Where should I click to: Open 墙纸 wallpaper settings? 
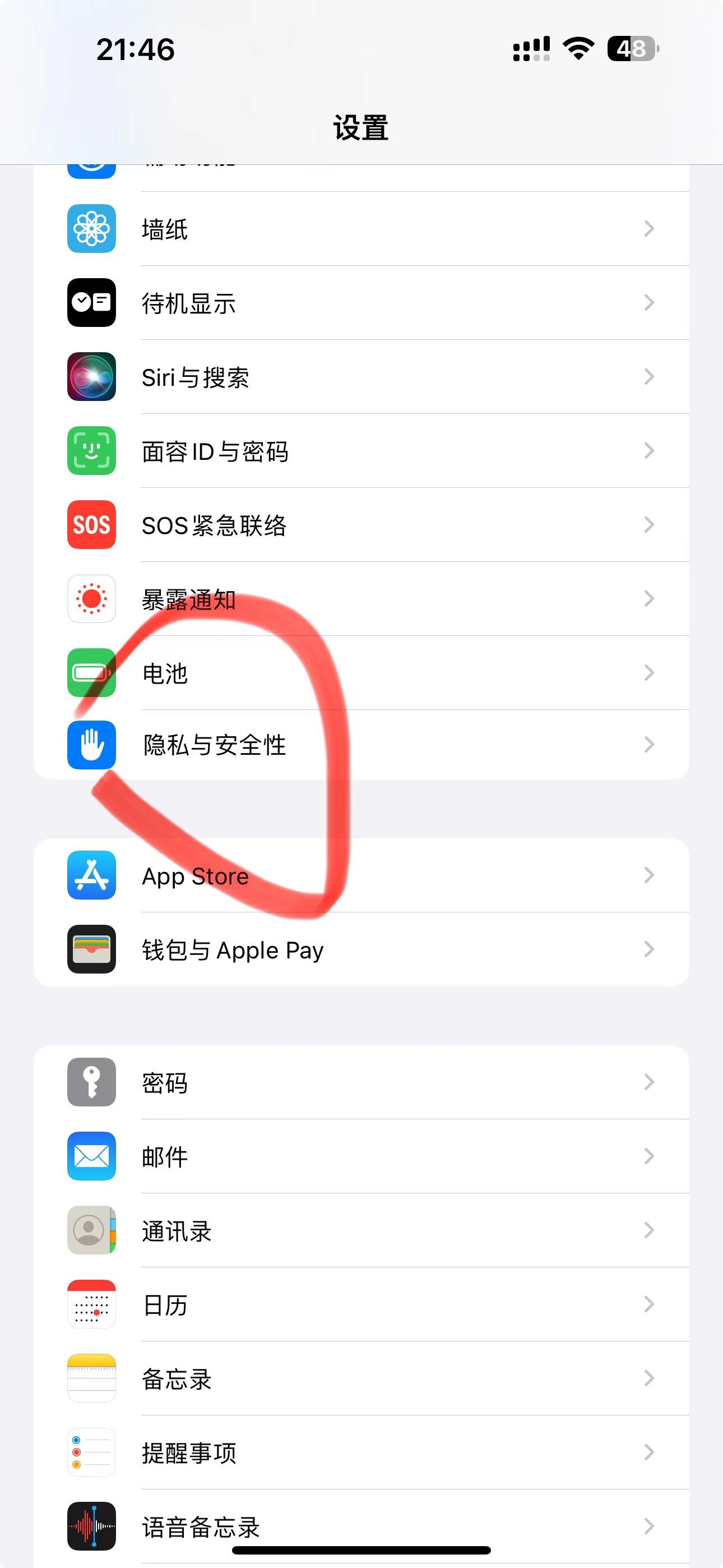(x=361, y=229)
